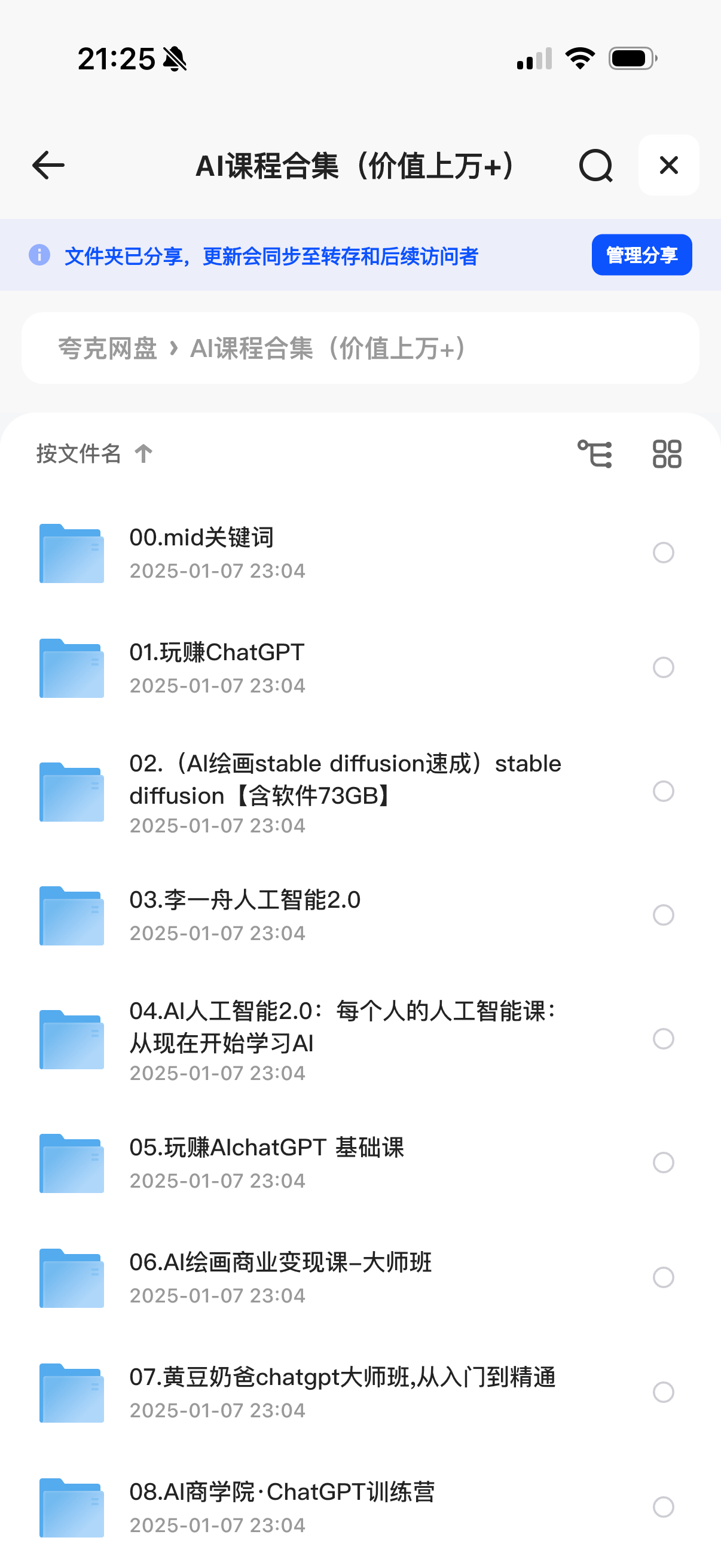The image size is (721, 1568).
Task: Open the 00.mid关键词 folder
Action: pyautogui.click(x=201, y=538)
